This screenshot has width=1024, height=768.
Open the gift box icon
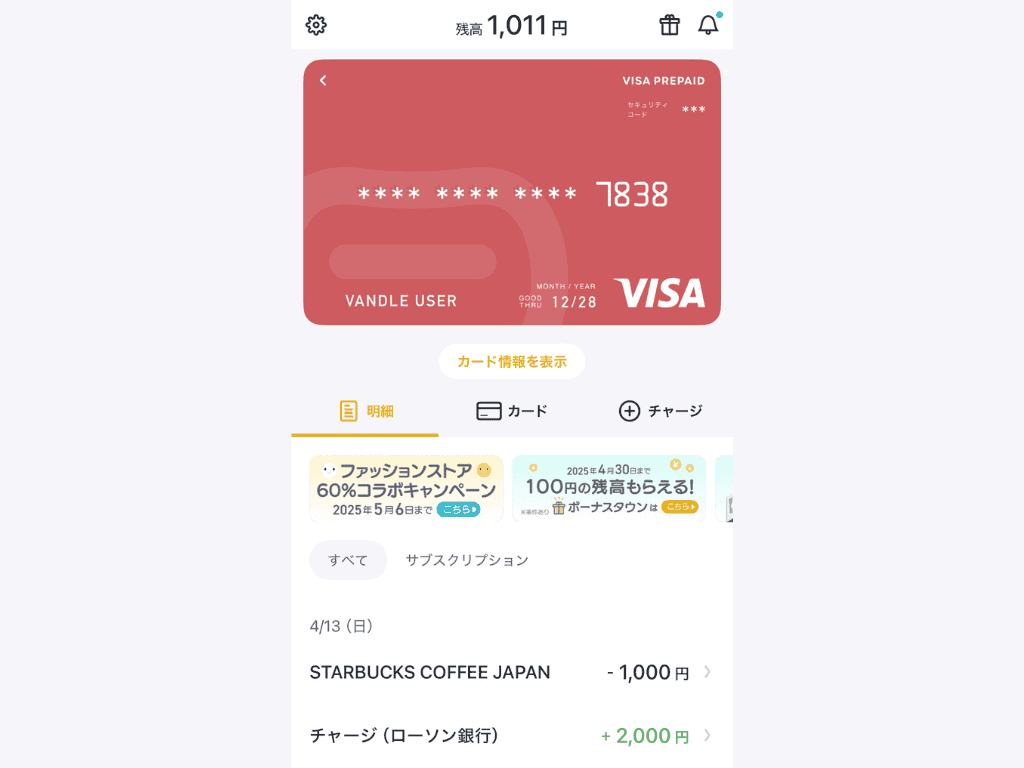(x=669, y=25)
